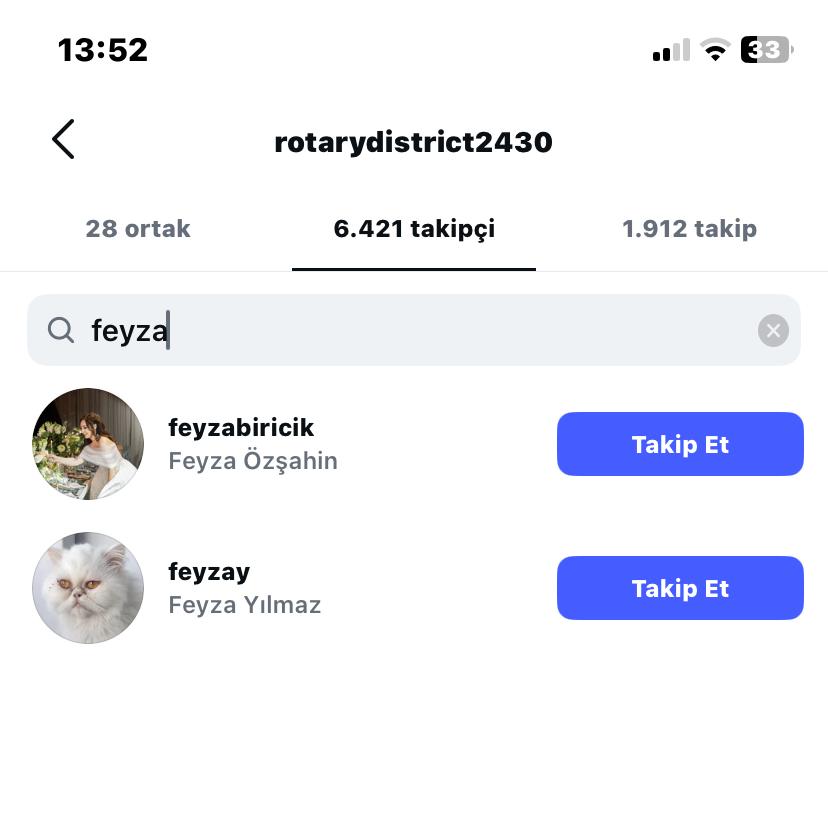The width and height of the screenshot is (828, 823).
Task: Clear the search text with the X
Action: coord(773,330)
